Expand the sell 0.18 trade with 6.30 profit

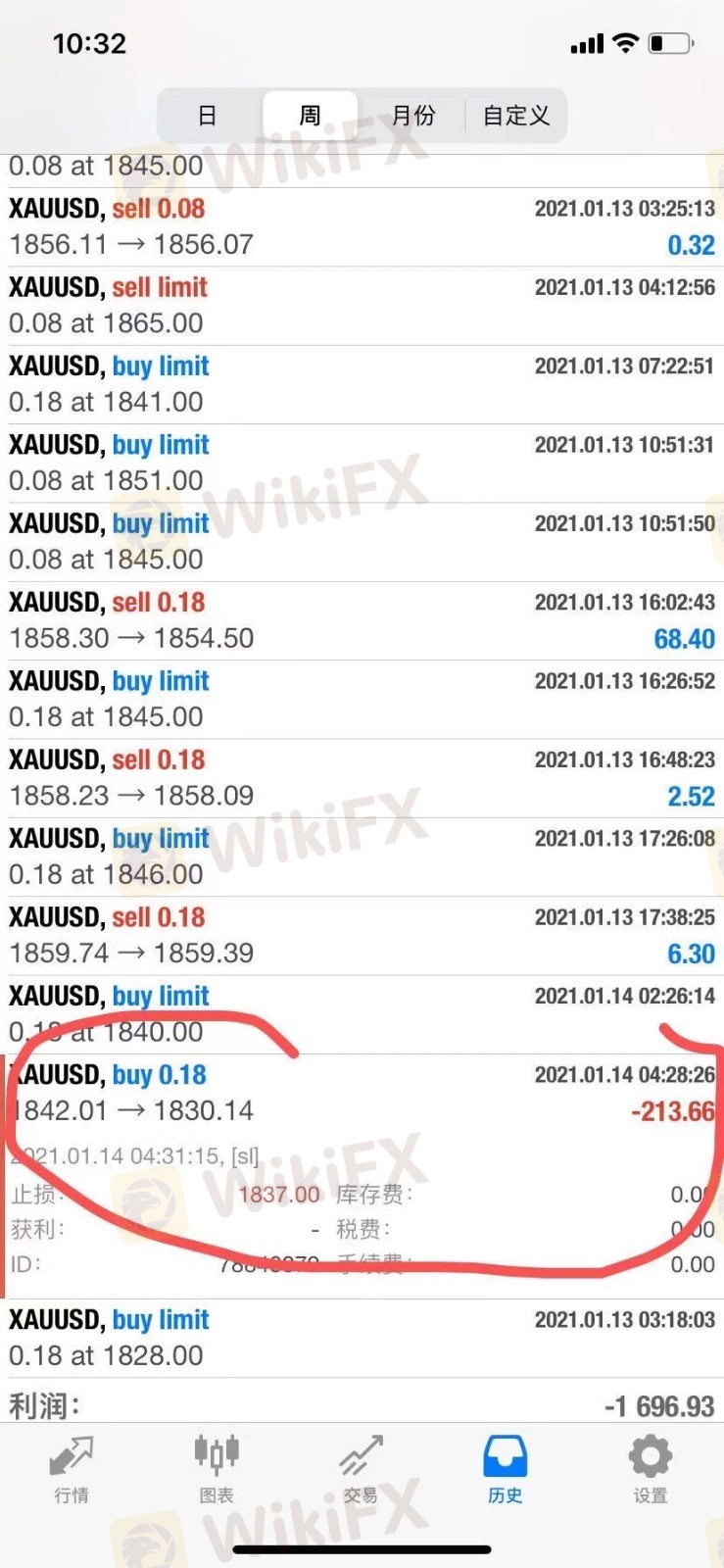click(x=362, y=936)
